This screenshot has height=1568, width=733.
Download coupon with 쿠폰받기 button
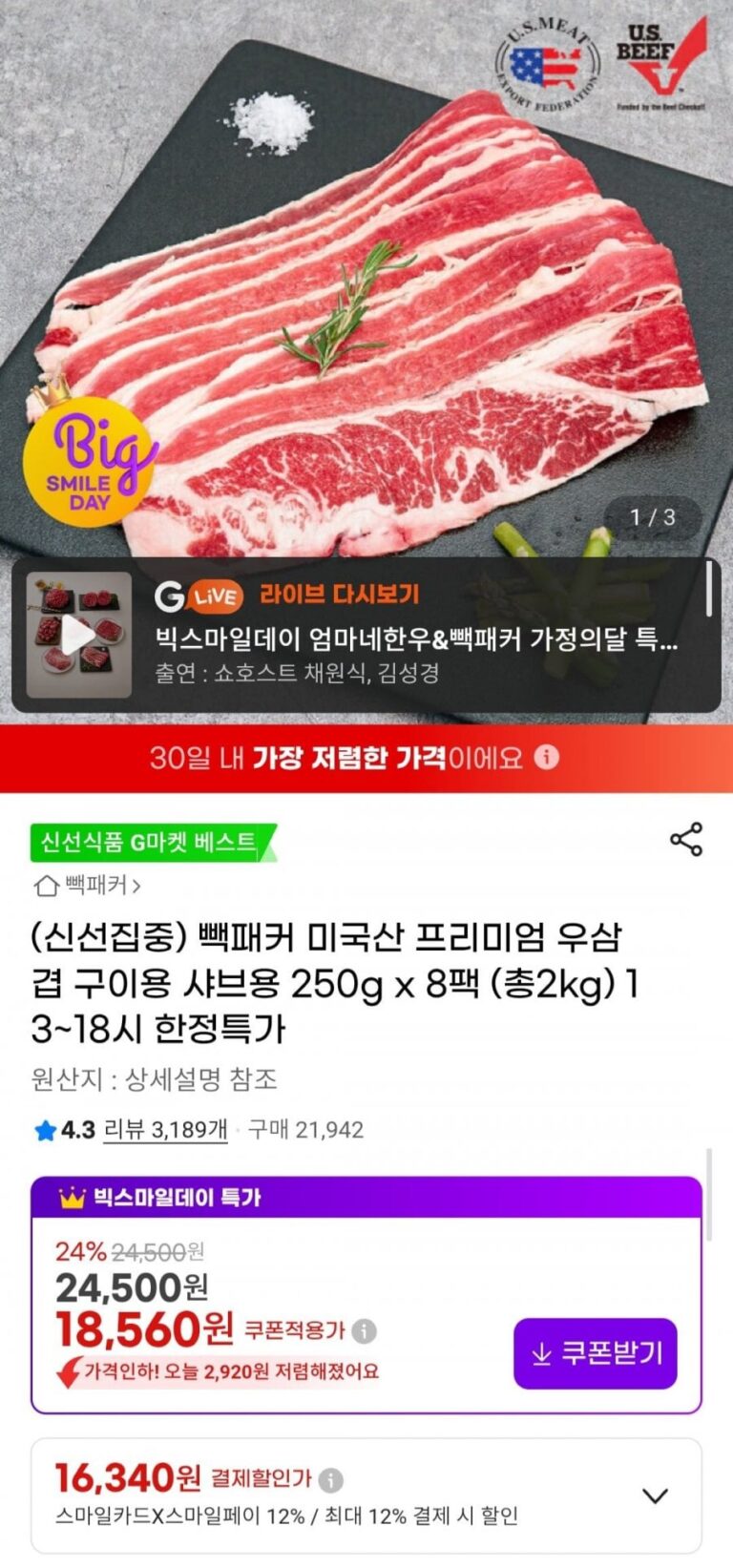coord(596,1353)
